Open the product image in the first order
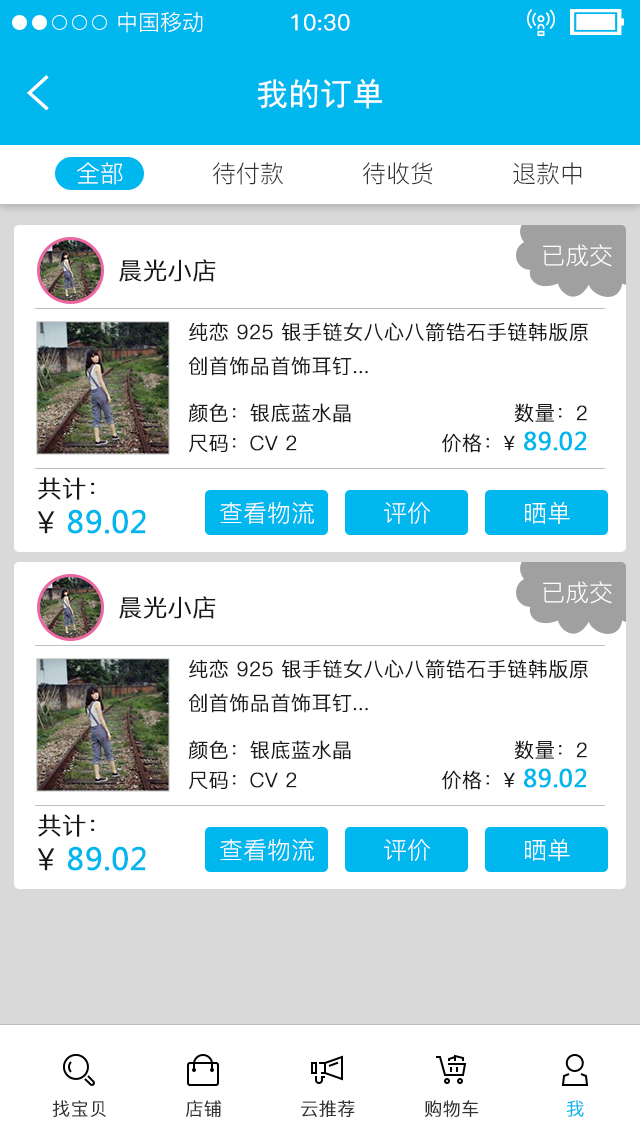The width and height of the screenshot is (640, 1136). coord(103,388)
